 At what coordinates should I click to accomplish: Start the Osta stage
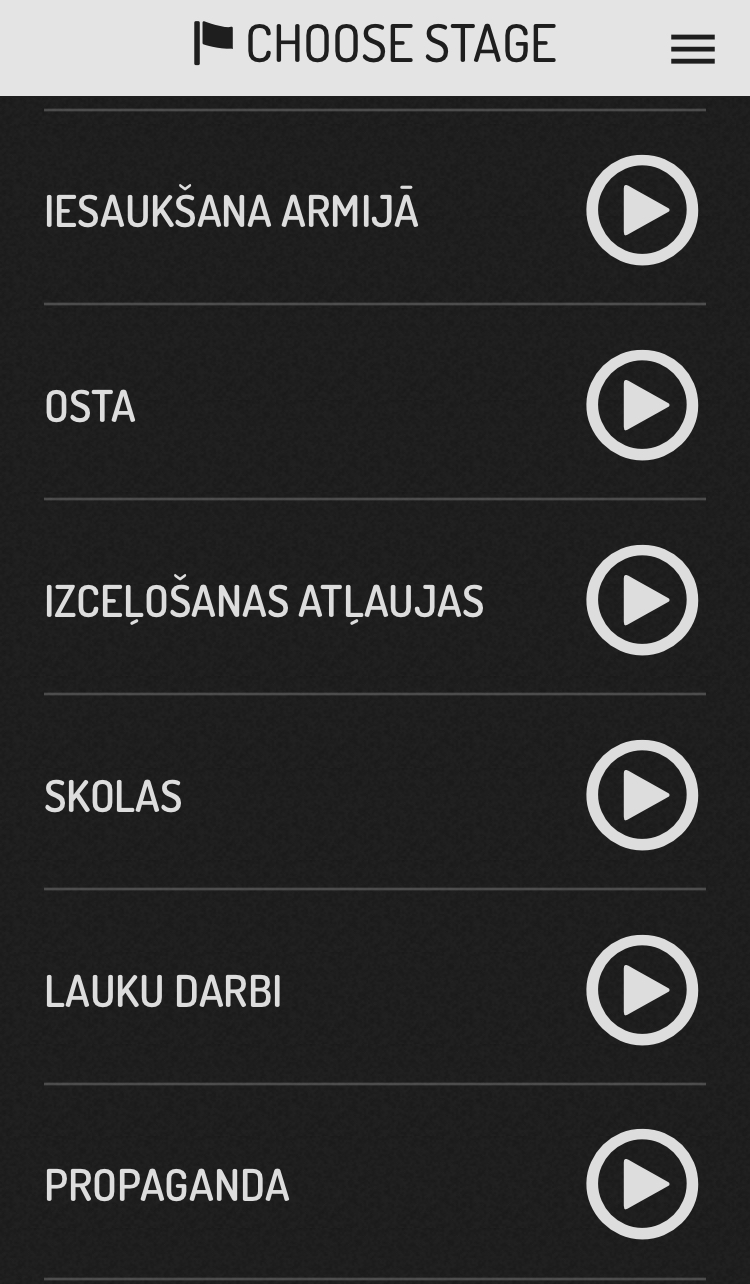click(642, 405)
